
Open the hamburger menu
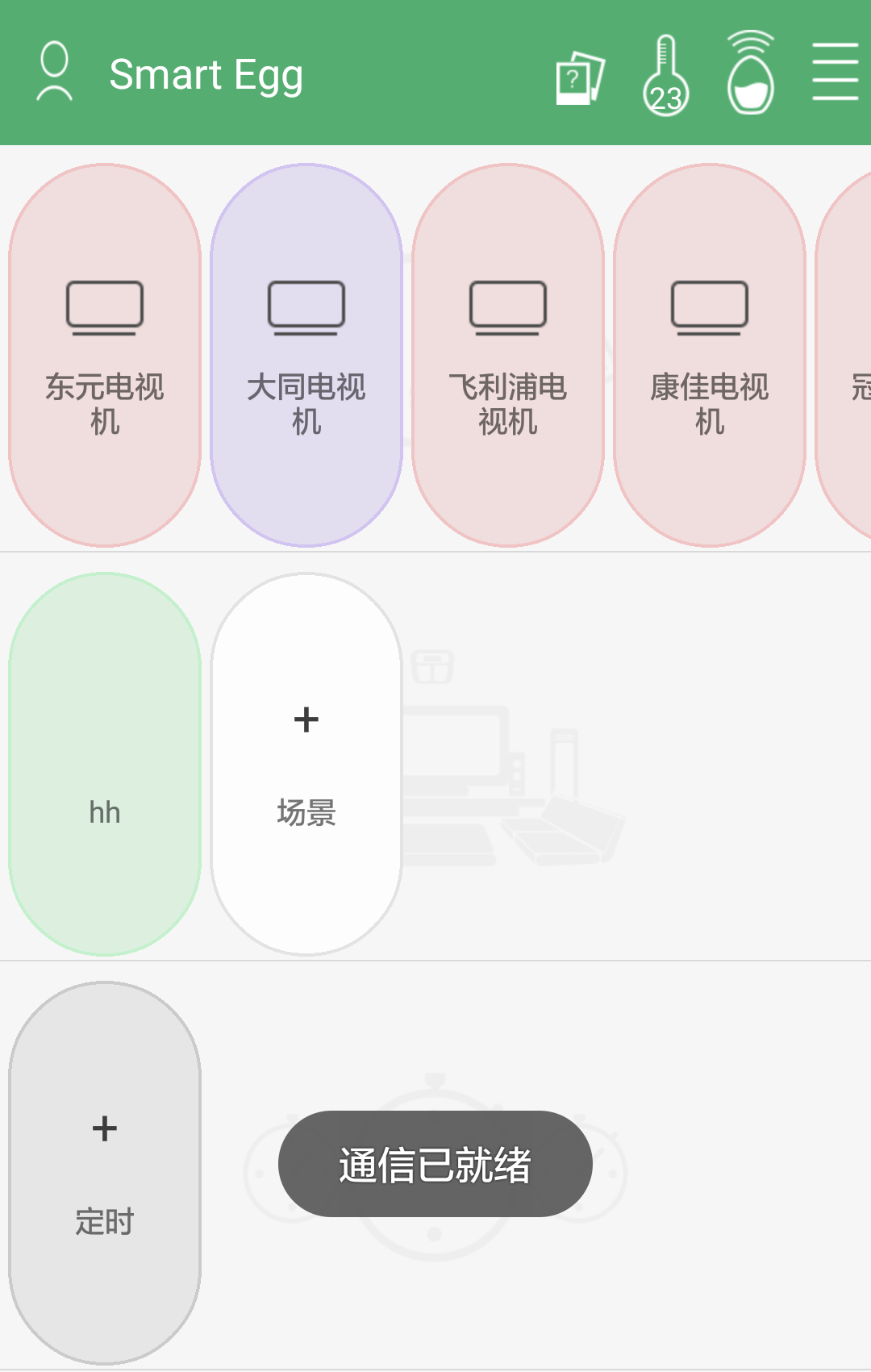835,73
